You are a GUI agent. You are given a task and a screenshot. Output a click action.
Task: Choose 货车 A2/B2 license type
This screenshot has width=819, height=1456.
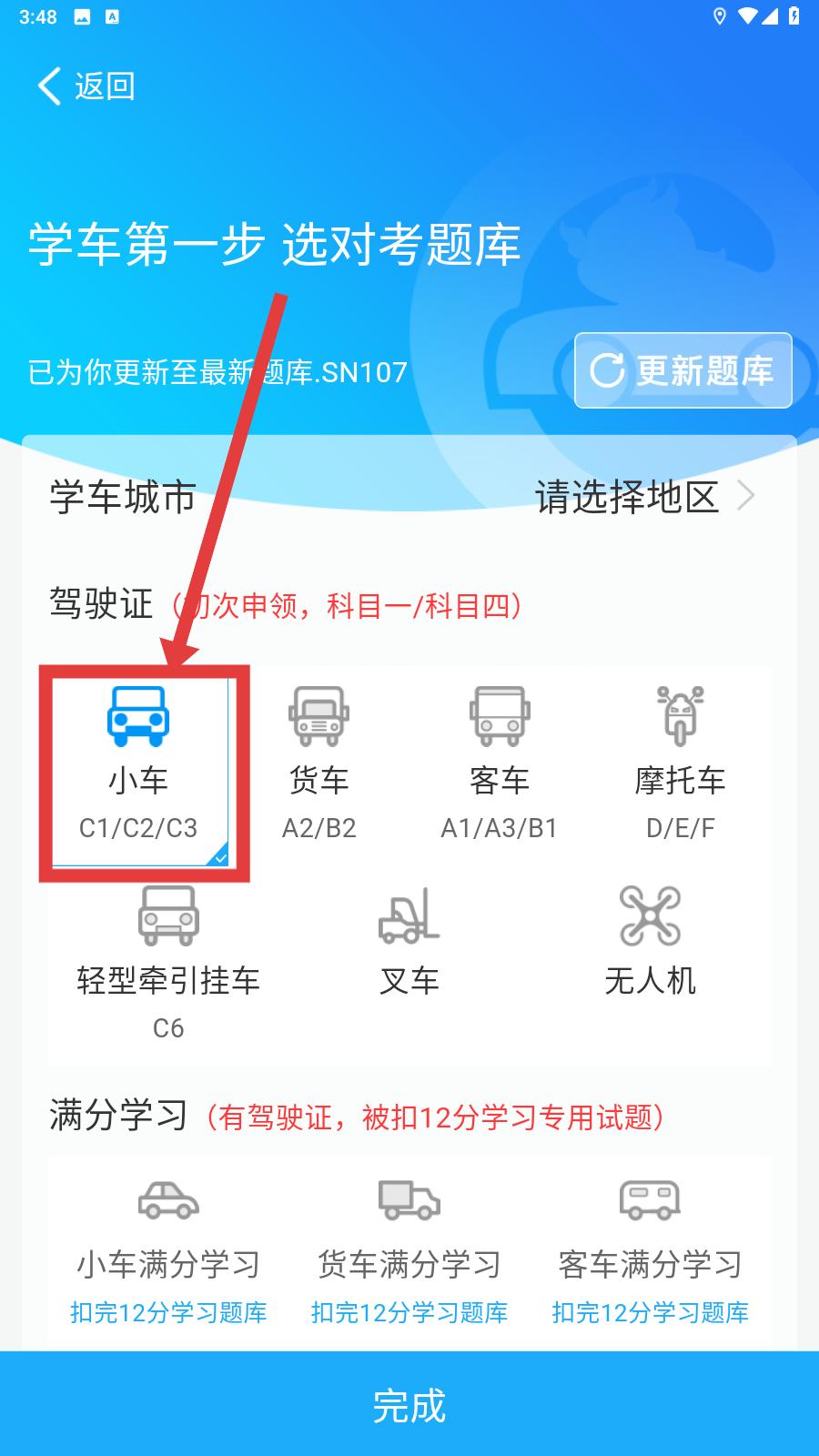click(318, 766)
